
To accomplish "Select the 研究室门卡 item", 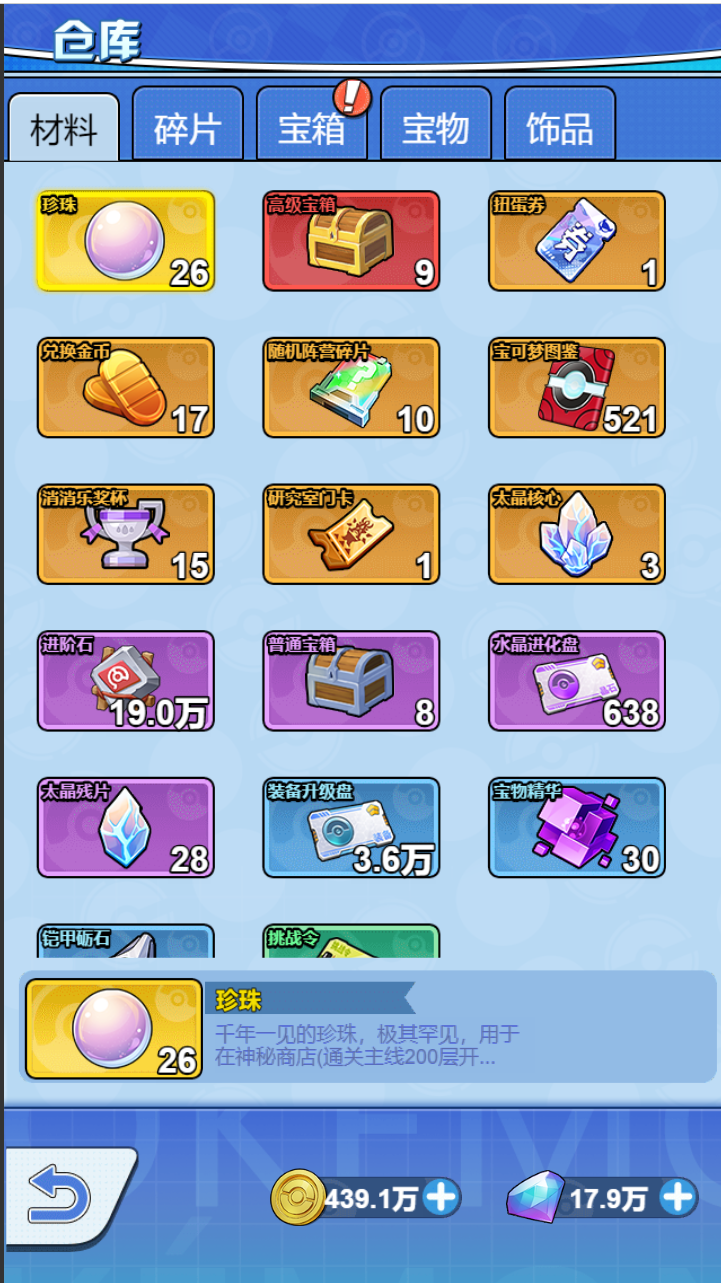I will coord(351,534).
